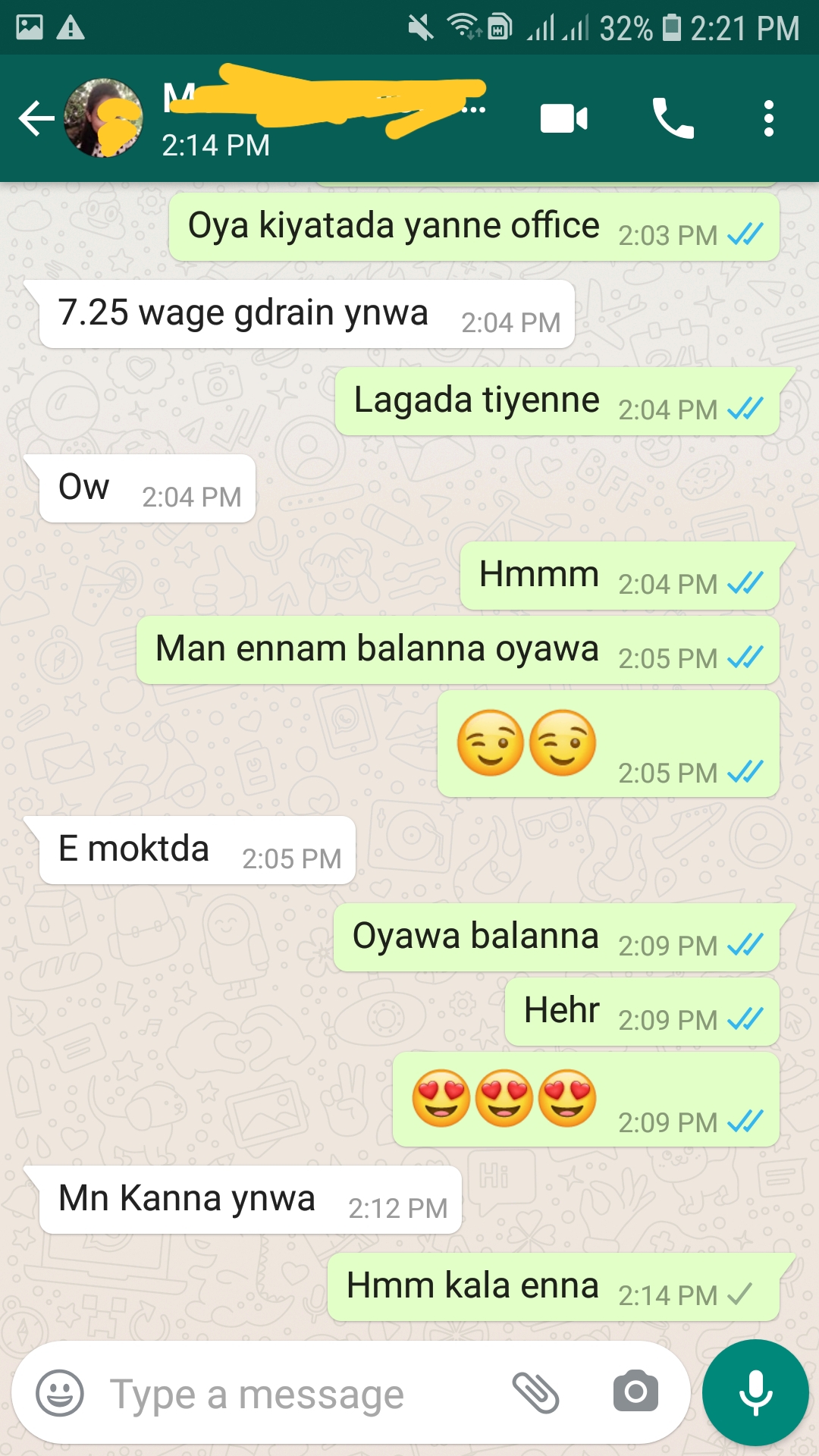The image size is (819, 1456).
Task: Attach a file with the paperclip icon
Action: pos(535,1393)
